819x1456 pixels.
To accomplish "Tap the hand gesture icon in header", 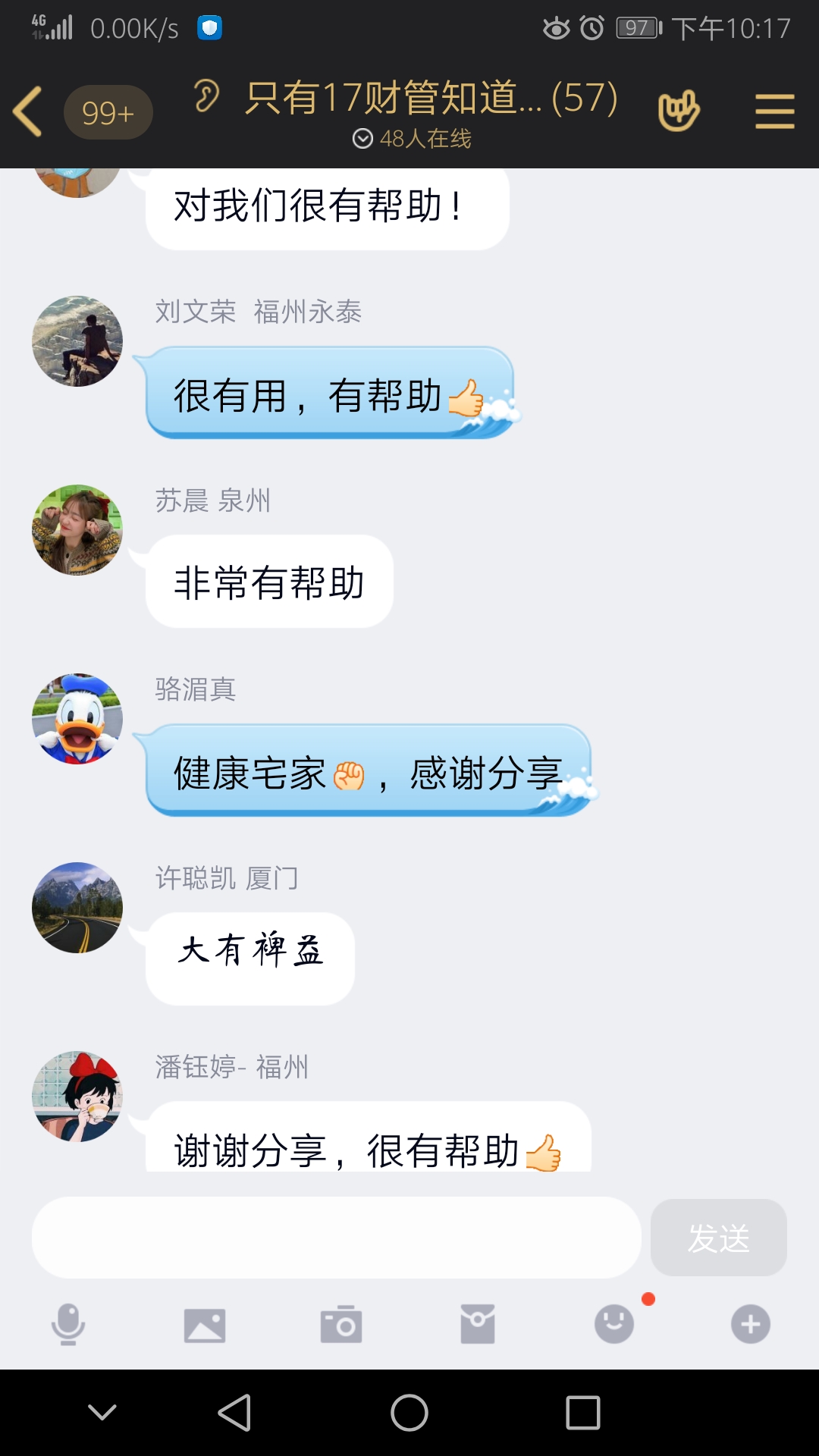I will pos(678,112).
